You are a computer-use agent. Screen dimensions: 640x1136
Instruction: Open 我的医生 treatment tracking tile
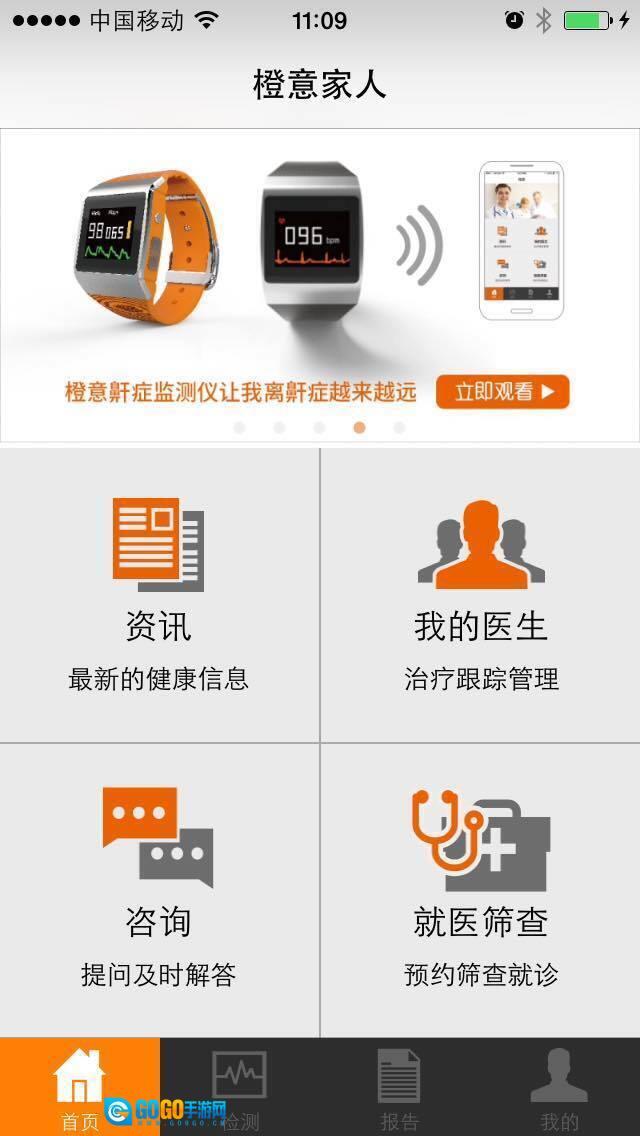480,596
